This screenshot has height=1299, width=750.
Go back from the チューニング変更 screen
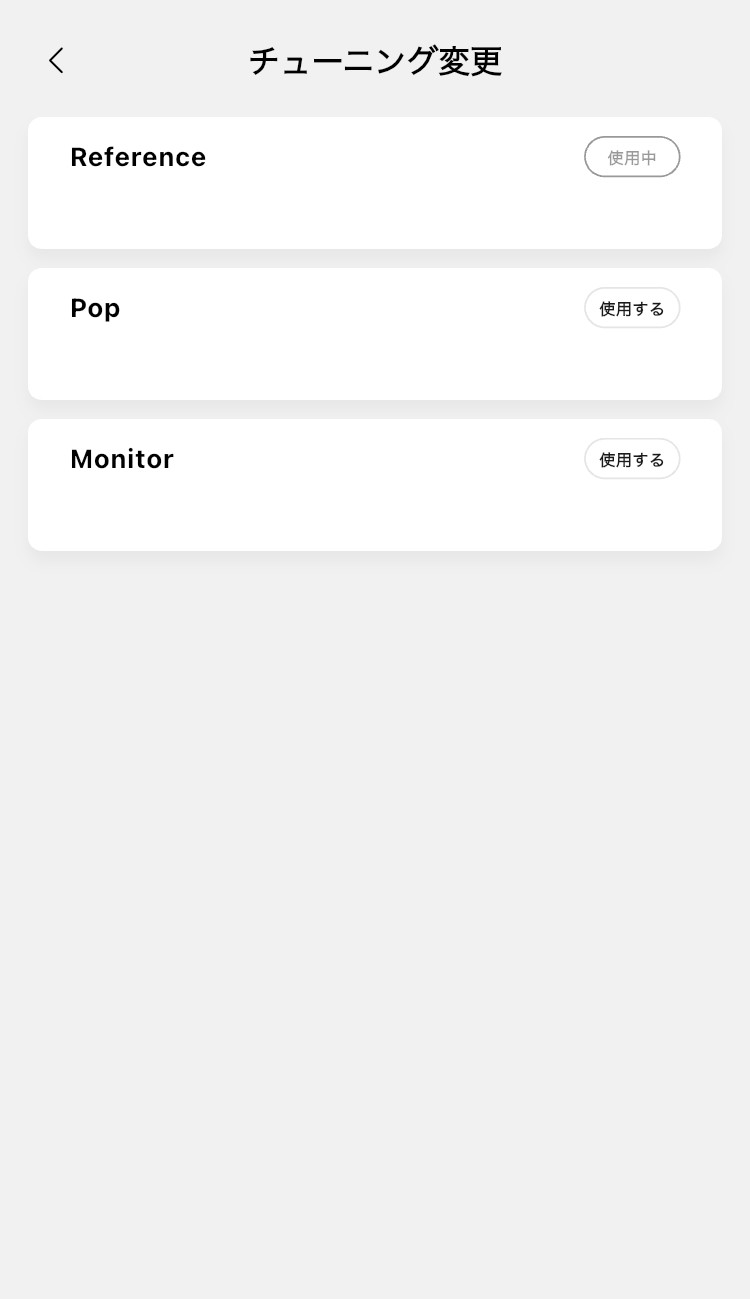(x=56, y=61)
